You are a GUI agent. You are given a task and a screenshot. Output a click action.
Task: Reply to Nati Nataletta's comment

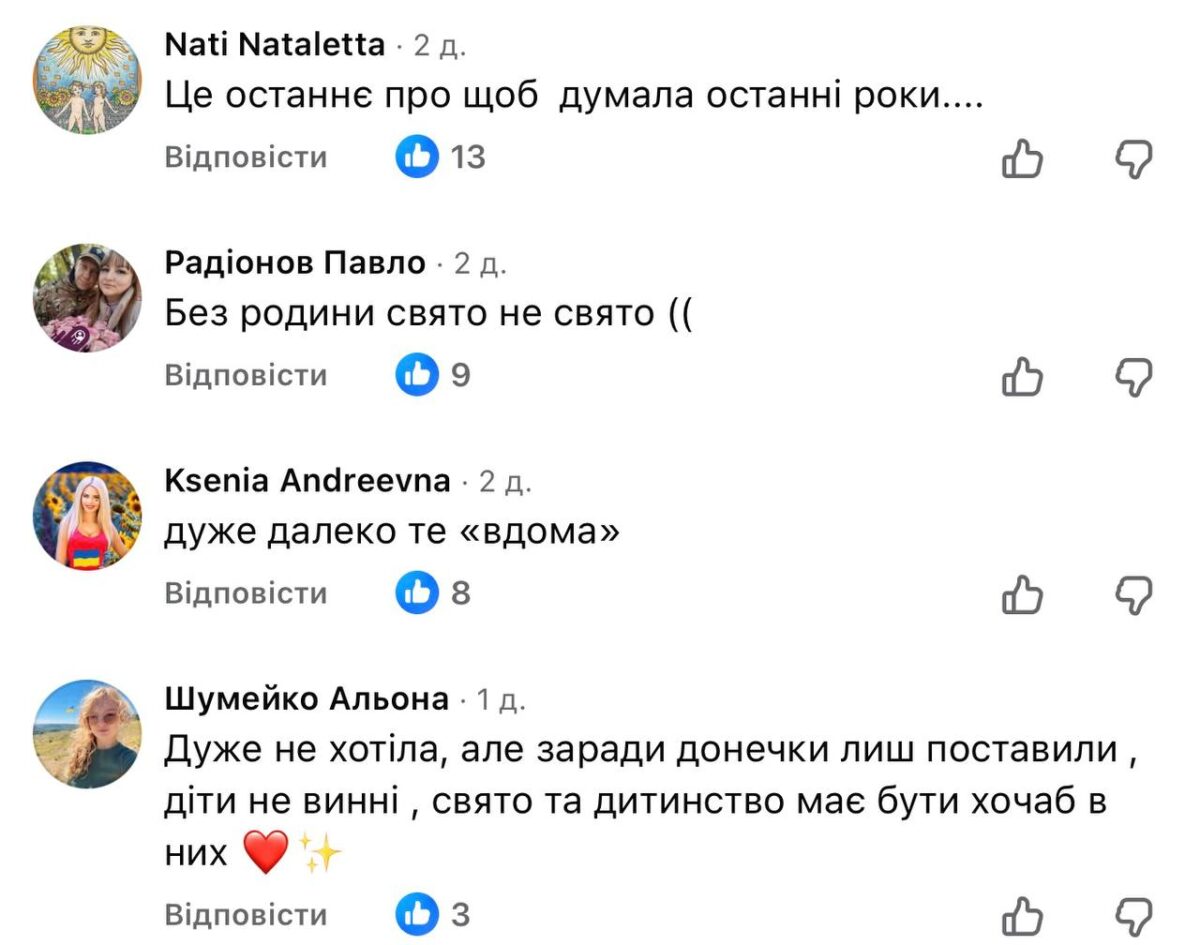(245, 157)
